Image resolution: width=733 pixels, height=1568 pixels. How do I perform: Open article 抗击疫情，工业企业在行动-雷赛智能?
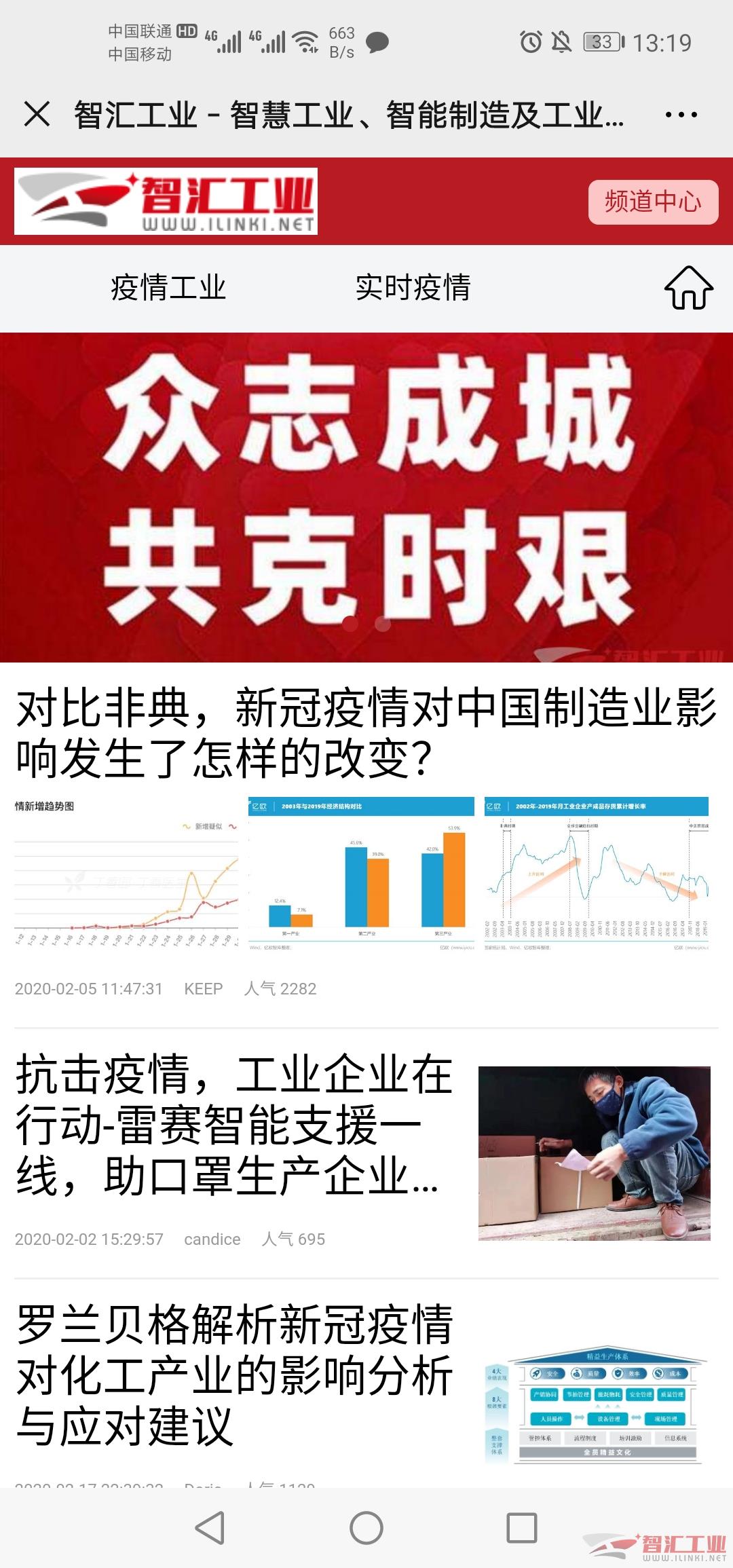tap(234, 1125)
